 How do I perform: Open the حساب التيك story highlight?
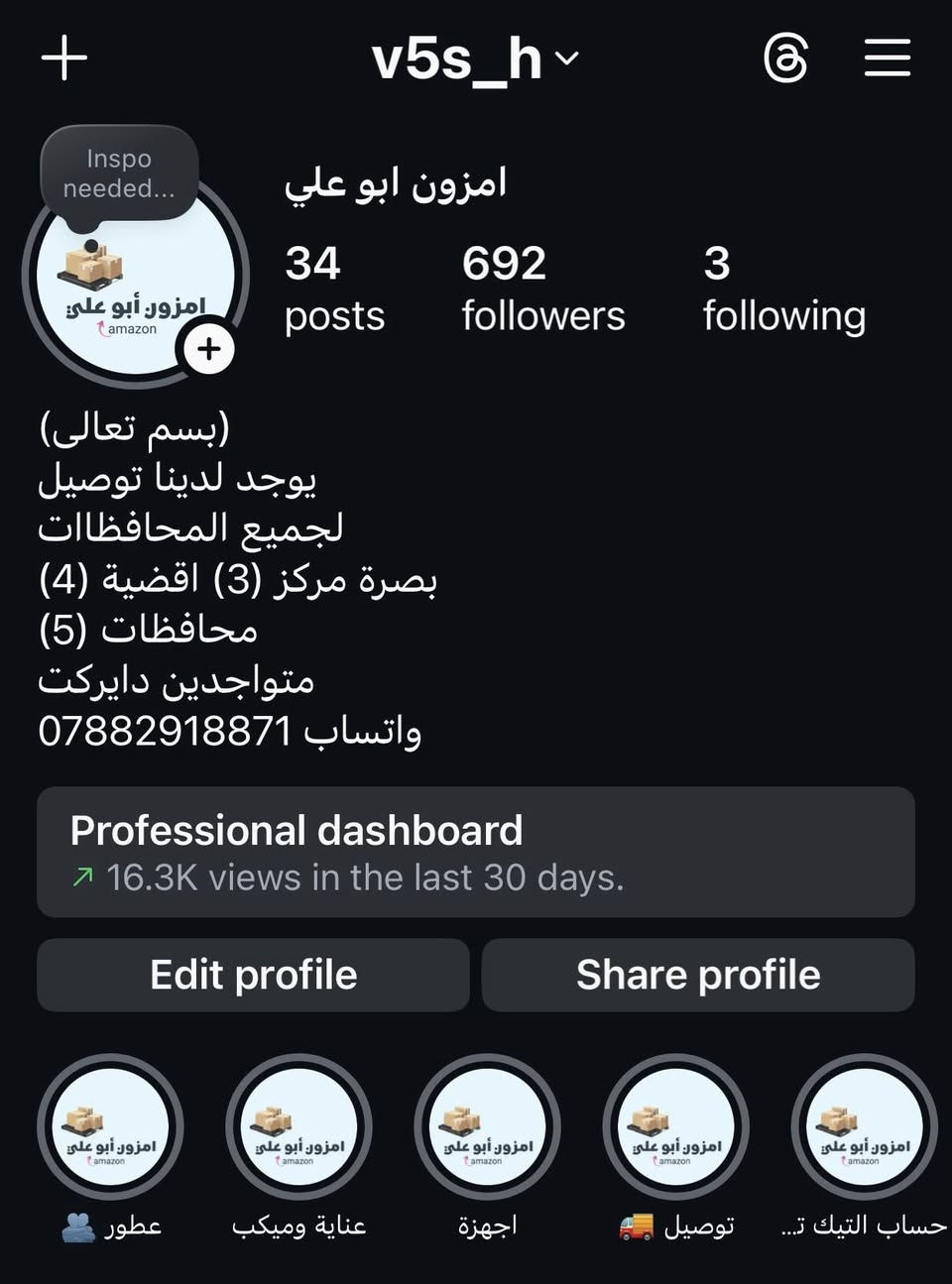864,1127
